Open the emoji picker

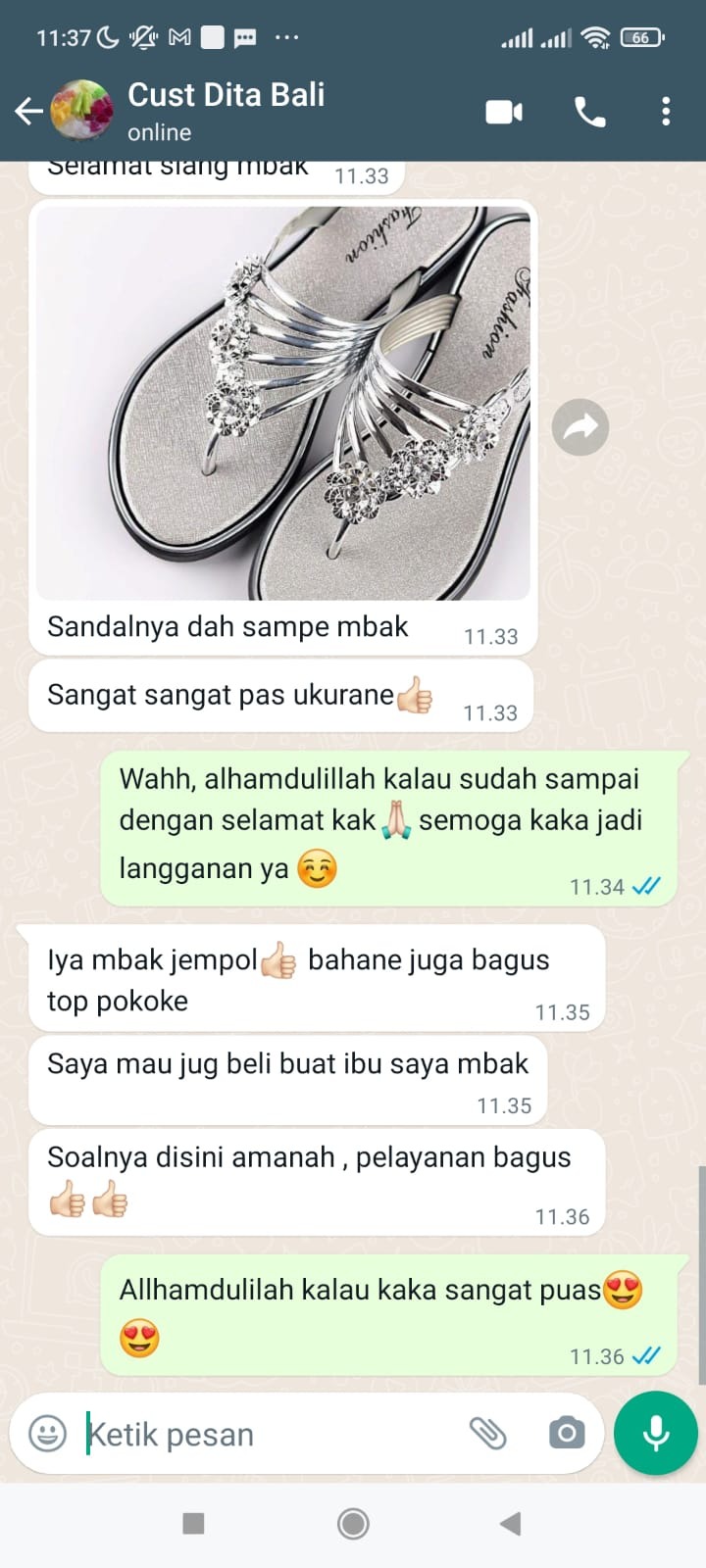47,1434
